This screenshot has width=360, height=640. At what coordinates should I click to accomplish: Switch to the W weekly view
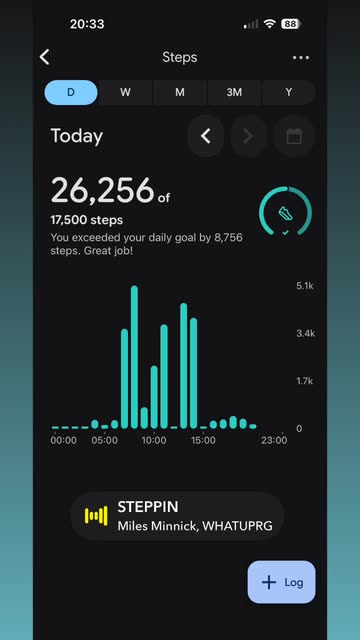[x=125, y=92]
